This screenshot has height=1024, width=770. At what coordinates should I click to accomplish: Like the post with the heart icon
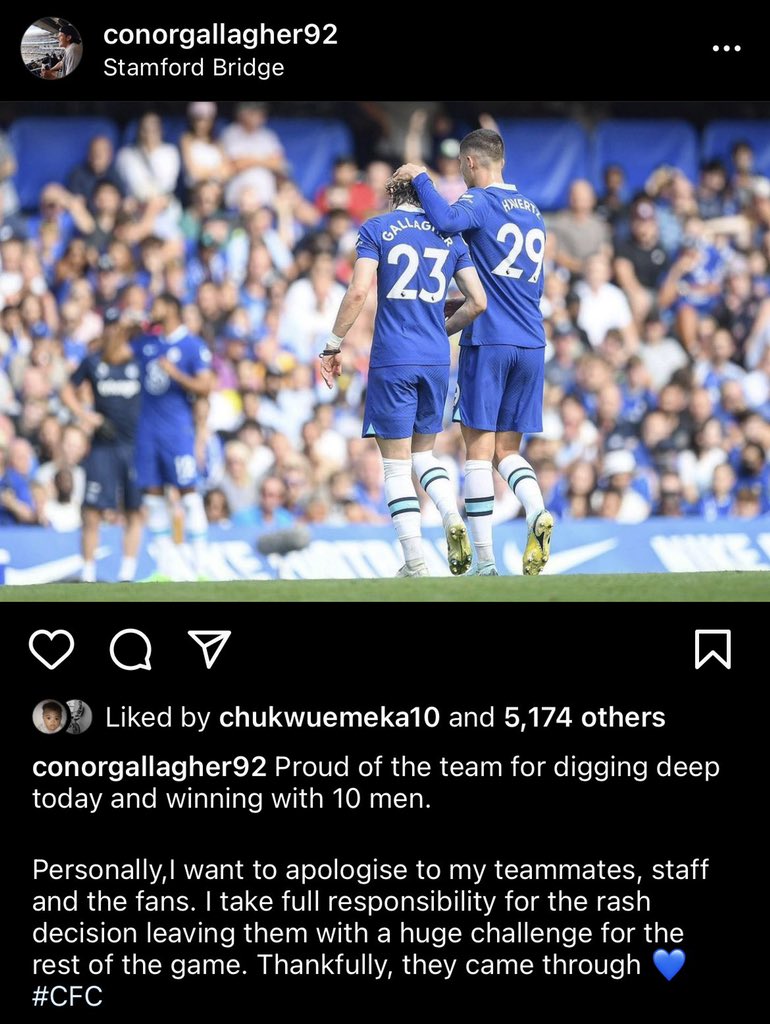[x=52, y=649]
